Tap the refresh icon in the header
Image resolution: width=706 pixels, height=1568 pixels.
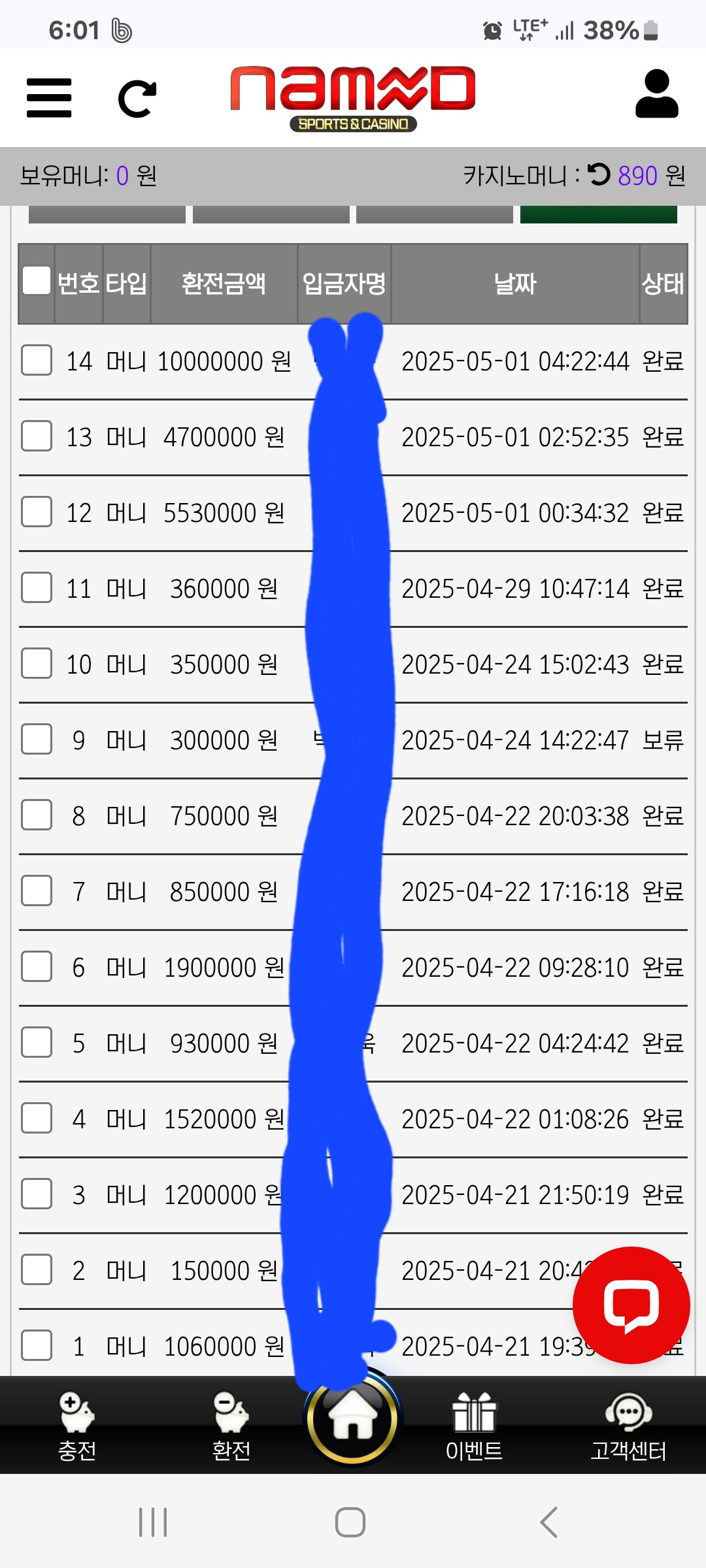137,99
